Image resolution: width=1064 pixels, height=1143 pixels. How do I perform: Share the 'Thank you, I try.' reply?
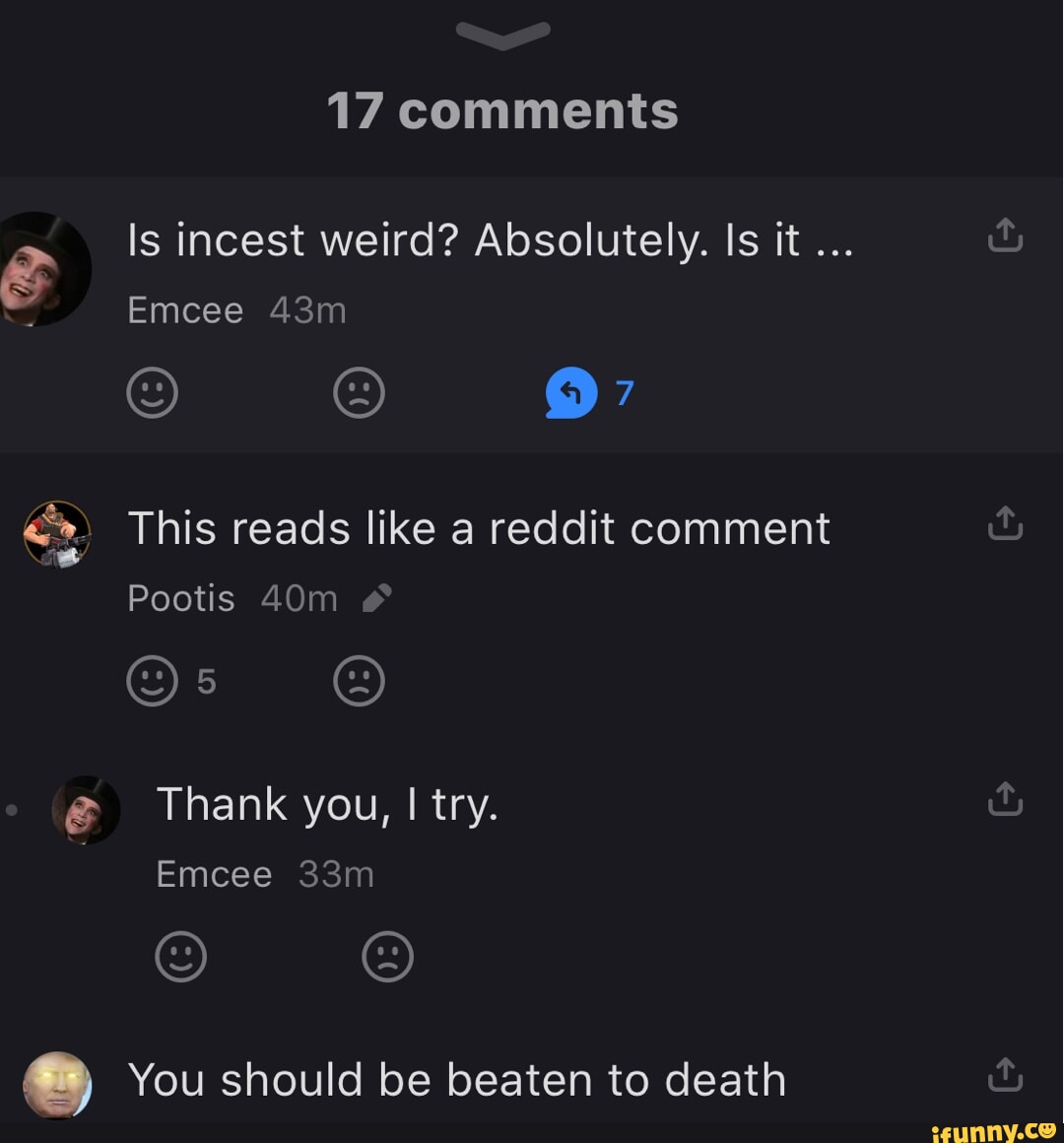click(1005, 800)
